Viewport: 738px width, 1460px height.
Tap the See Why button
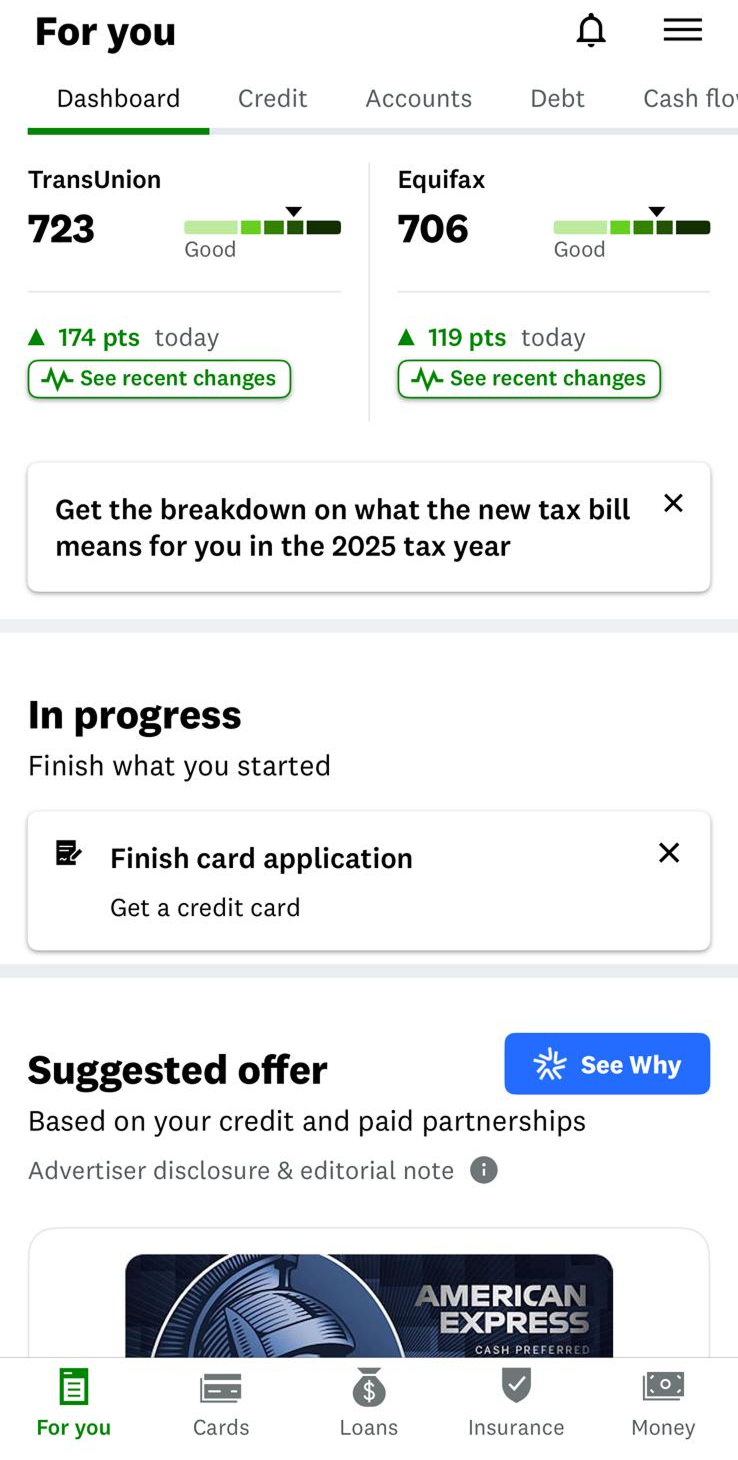tap(607, 1064)
